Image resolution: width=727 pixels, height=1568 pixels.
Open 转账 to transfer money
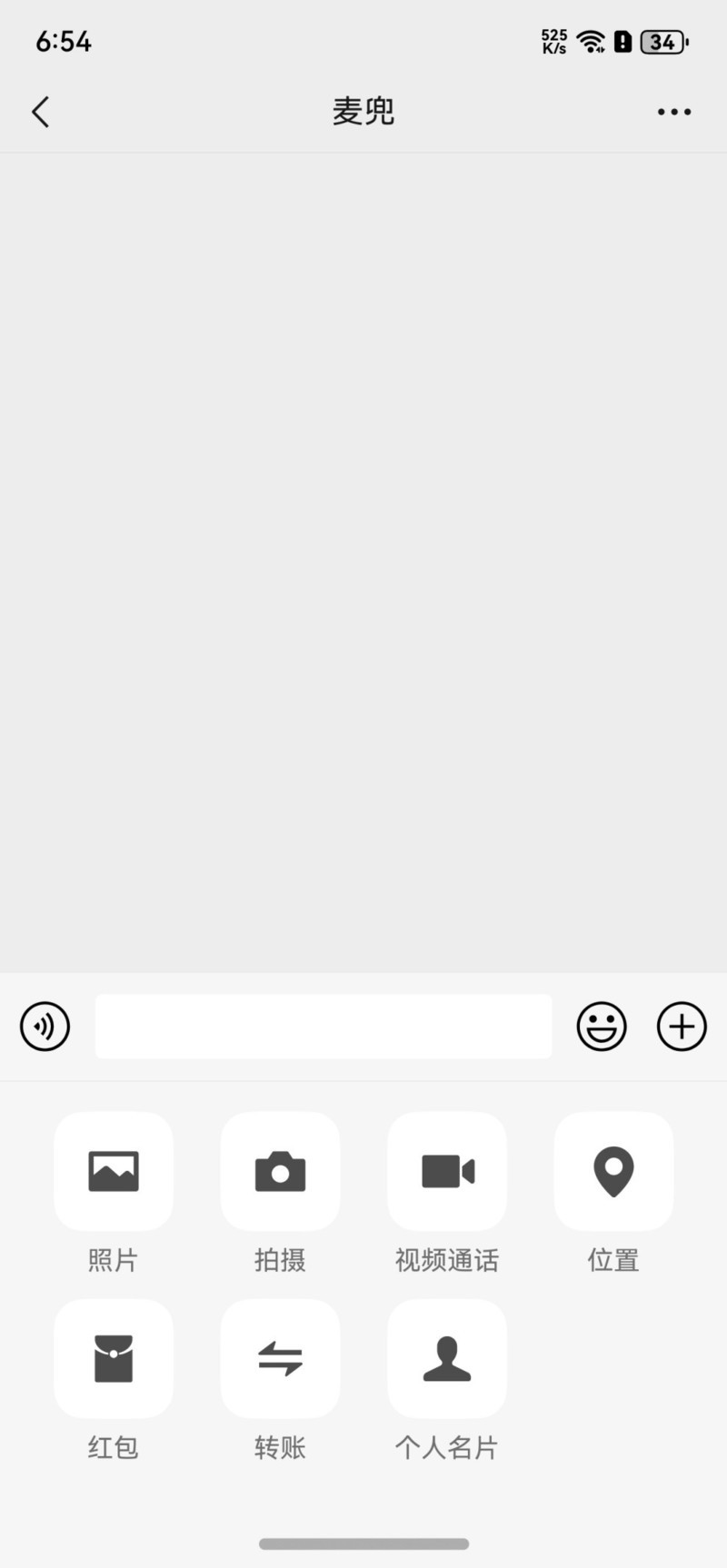point(280,1358)
